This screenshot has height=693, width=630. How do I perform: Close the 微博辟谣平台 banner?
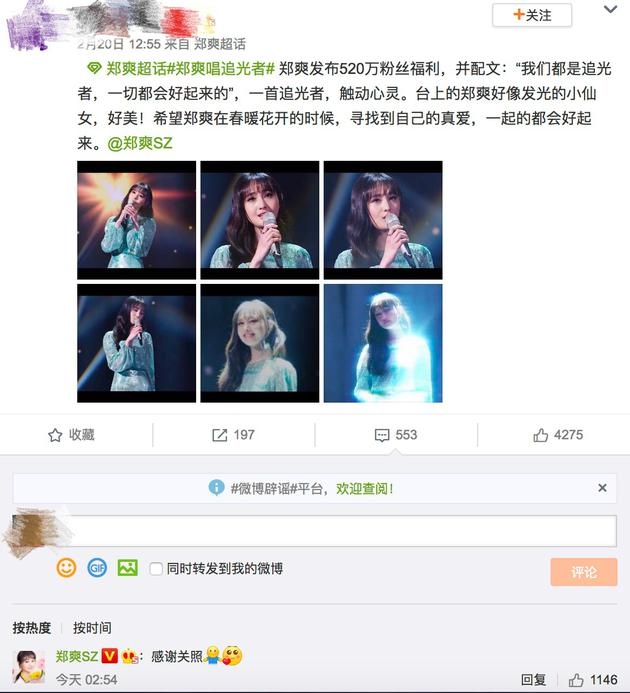(602, 488)
